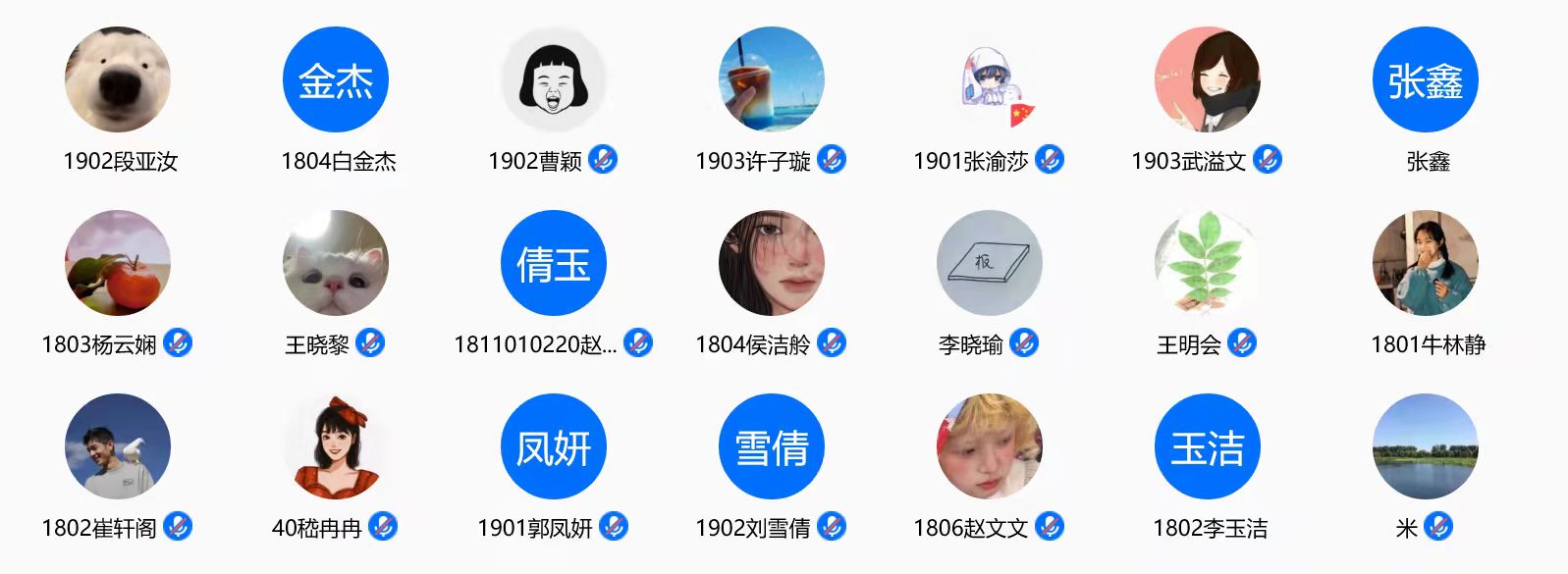This screenshot has height=574, width=1568.
Task: Open participant 1901张渝莎
Action: [990, 80]
